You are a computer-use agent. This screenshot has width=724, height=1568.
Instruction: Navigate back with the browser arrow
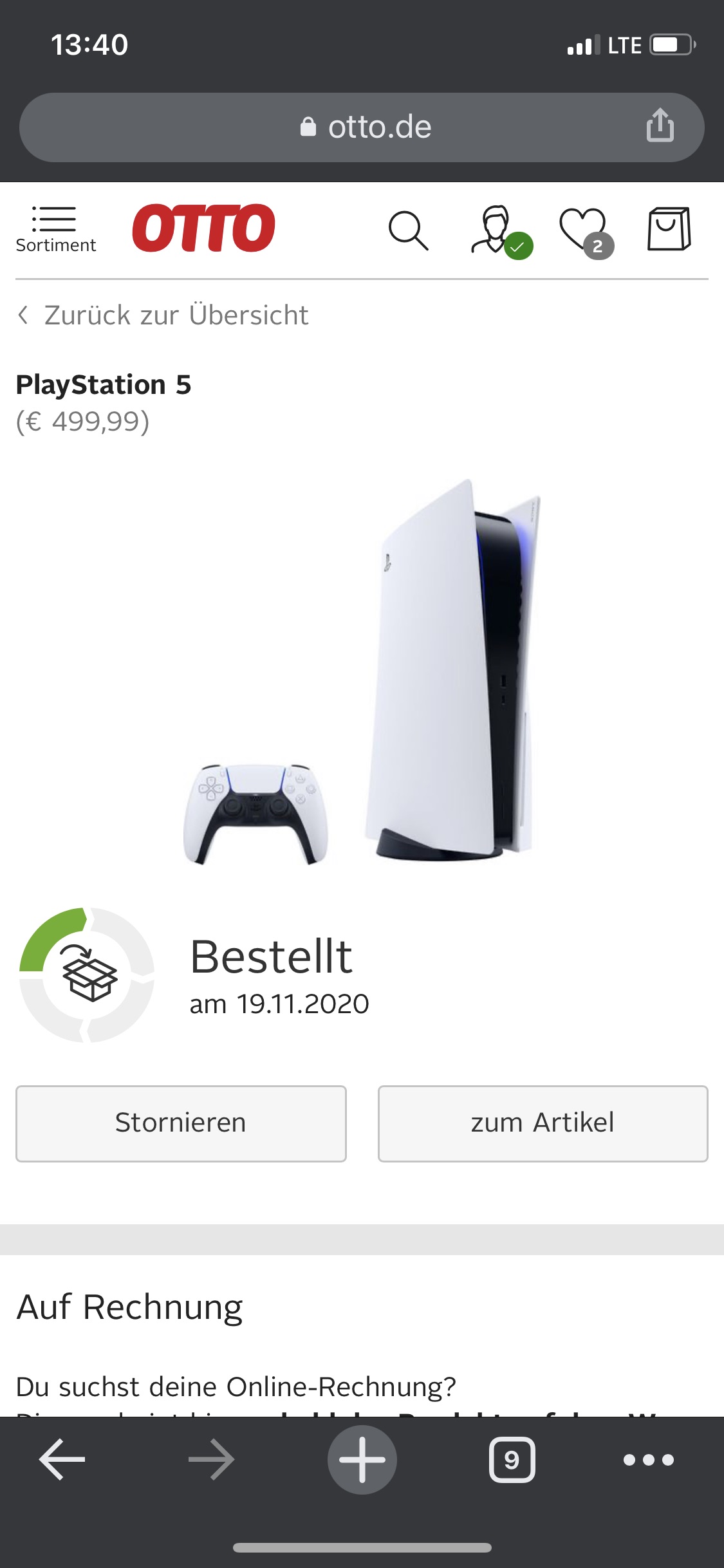[62, 1459]
